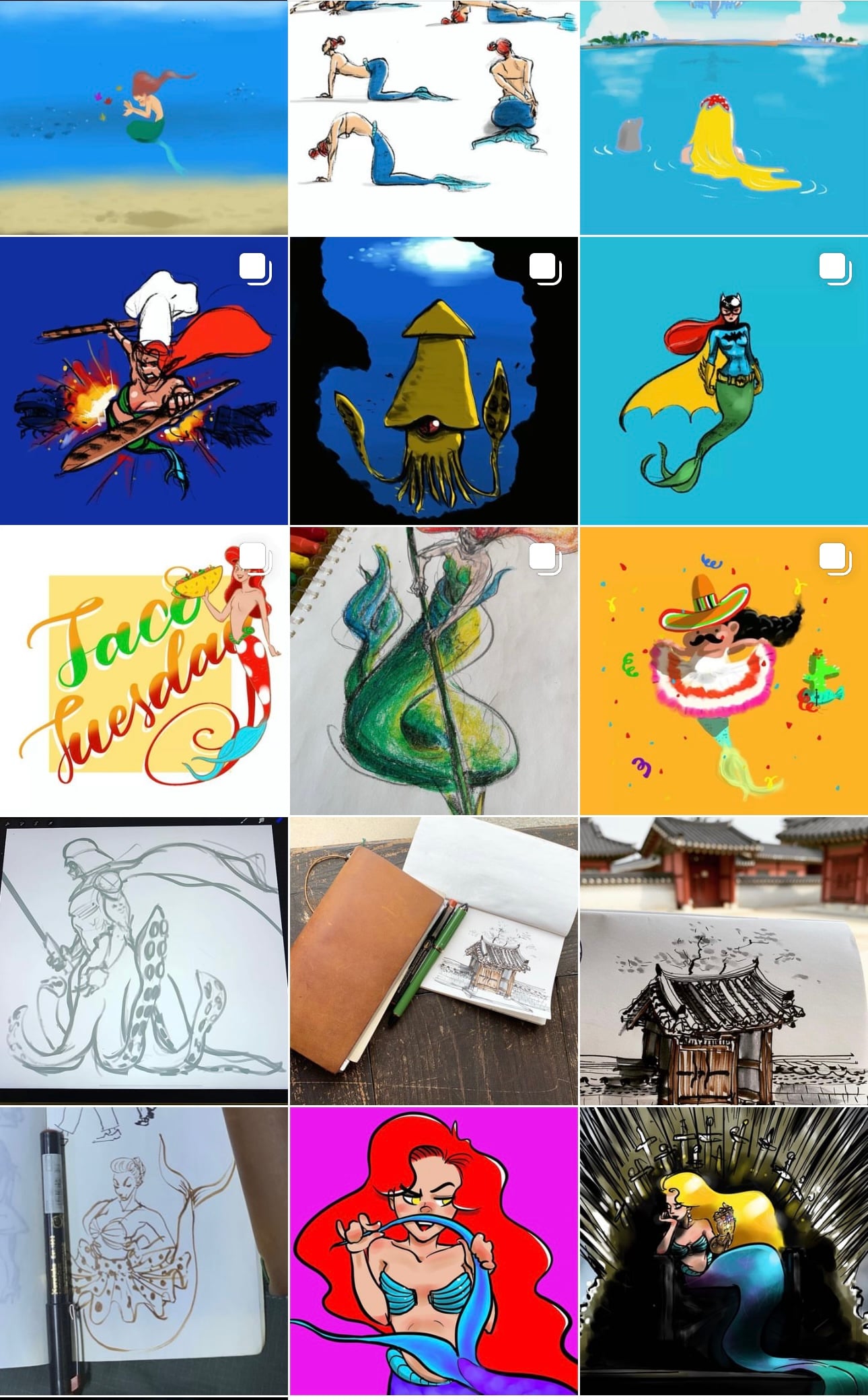
Task: Open the yellow squid in cave post
Action: (x=434, y=380)
